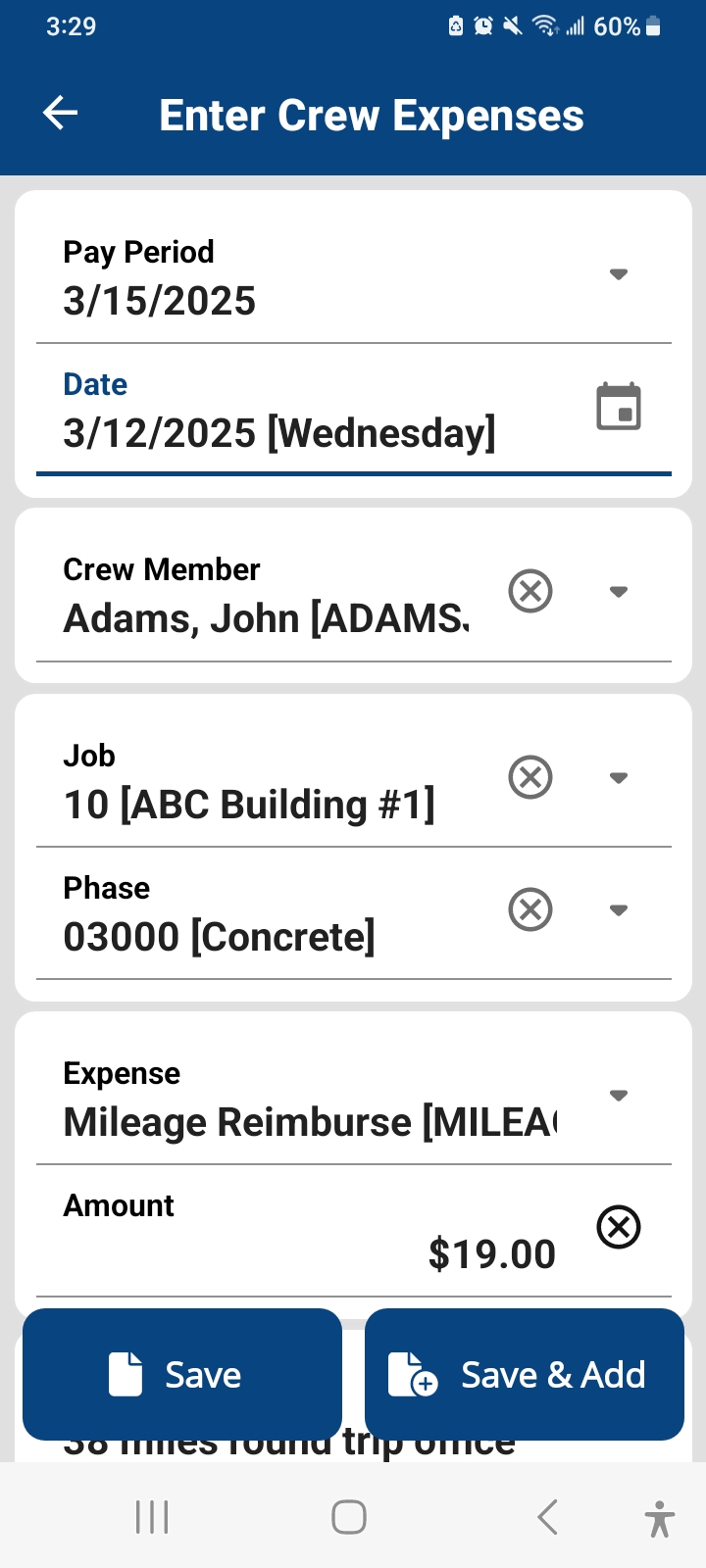This screenshot has width=706, height=1568.
Task: Tap Save & Add button
Action: tap(525, 1374)
